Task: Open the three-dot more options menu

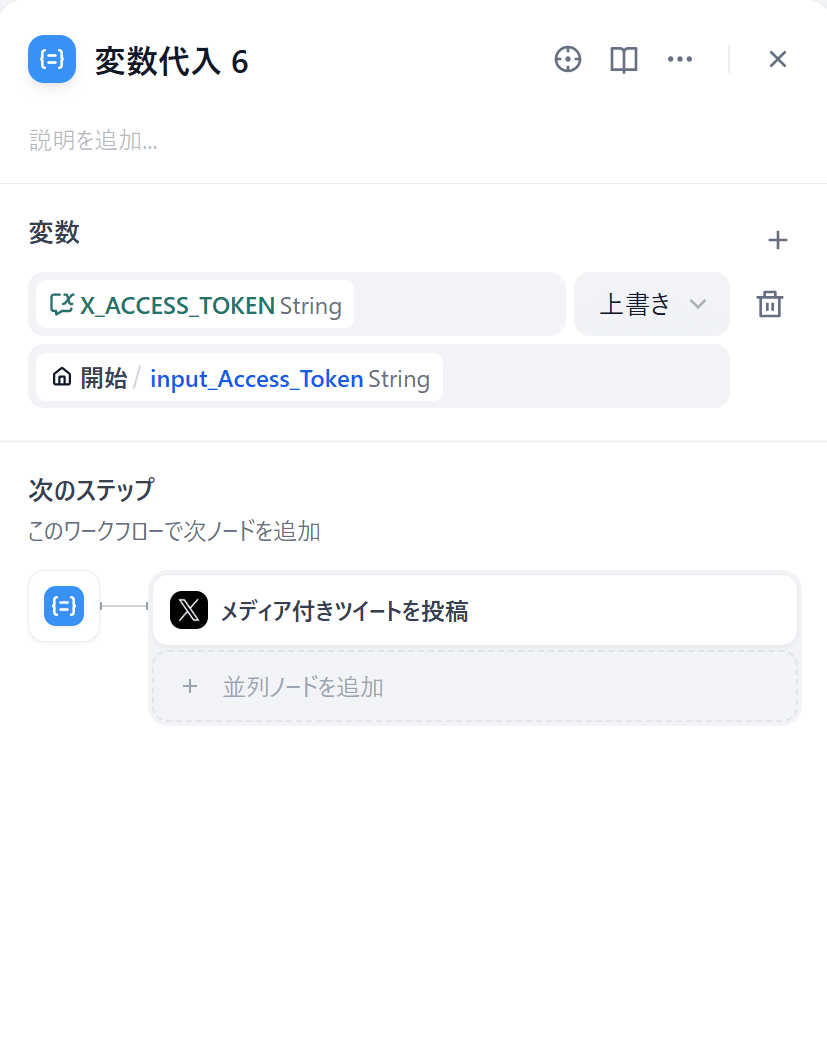Action: (x=680, y=60)
